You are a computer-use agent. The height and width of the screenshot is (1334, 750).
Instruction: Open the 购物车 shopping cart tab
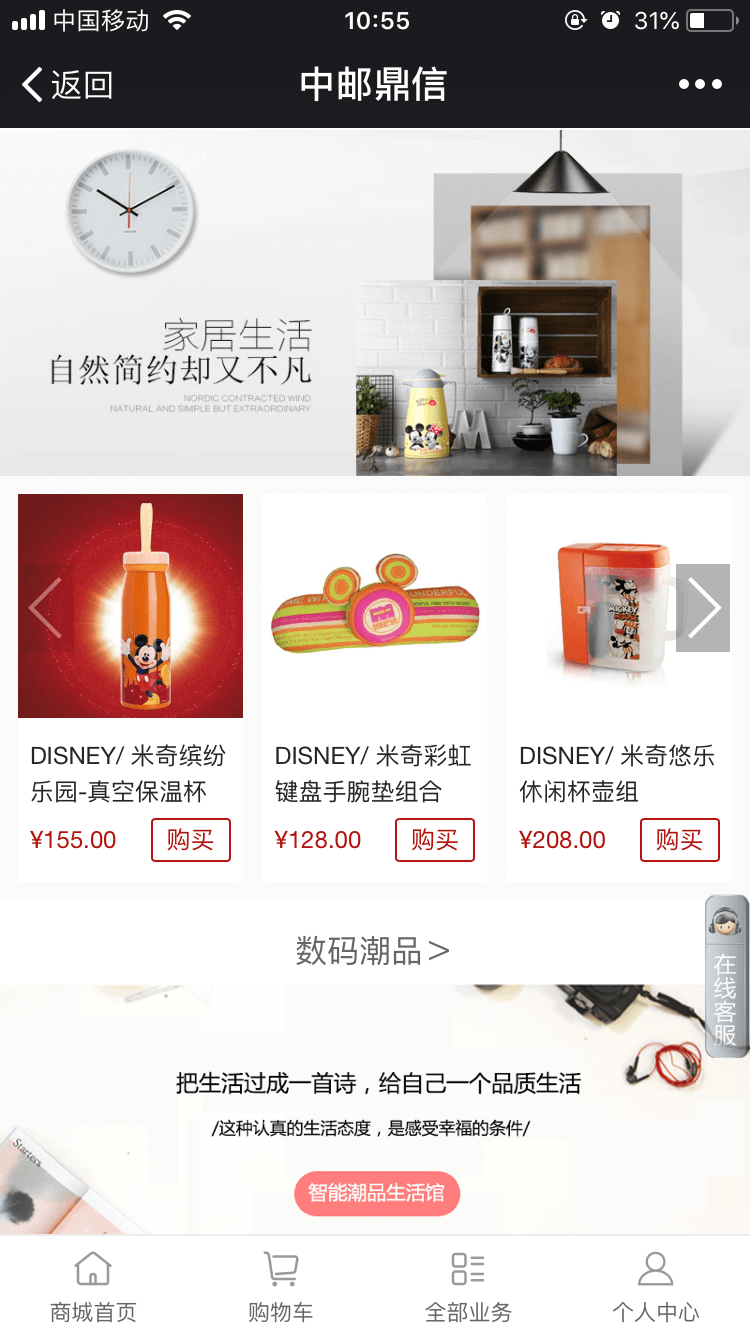[281, 1286]
